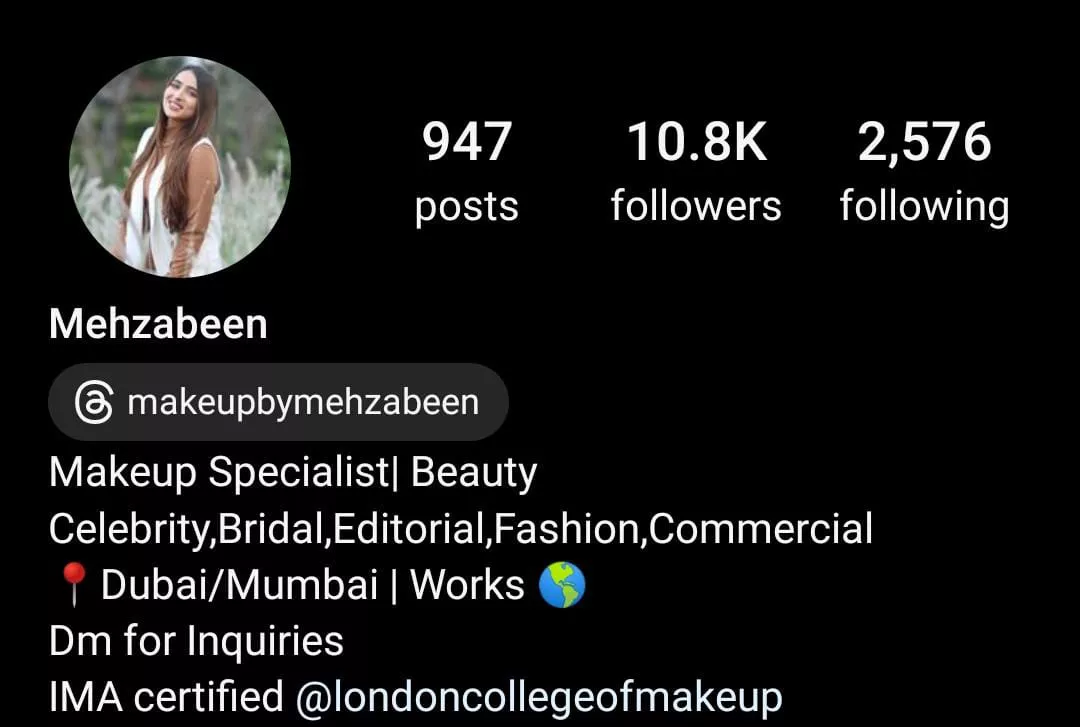
Task: Open the 10.8K followers list
Action: click(x=696, y=171)
